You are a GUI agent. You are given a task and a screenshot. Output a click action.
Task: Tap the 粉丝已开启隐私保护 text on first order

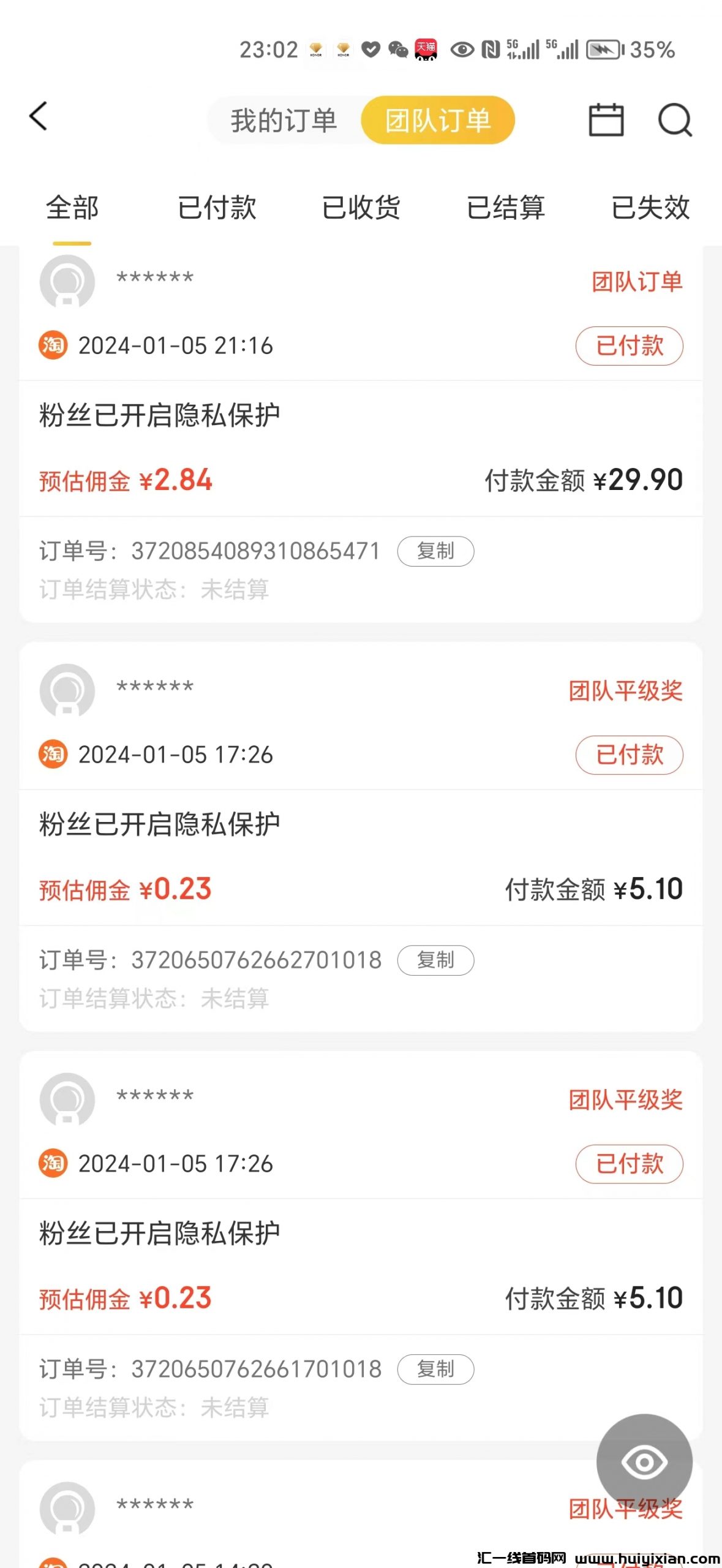point(158,413)
